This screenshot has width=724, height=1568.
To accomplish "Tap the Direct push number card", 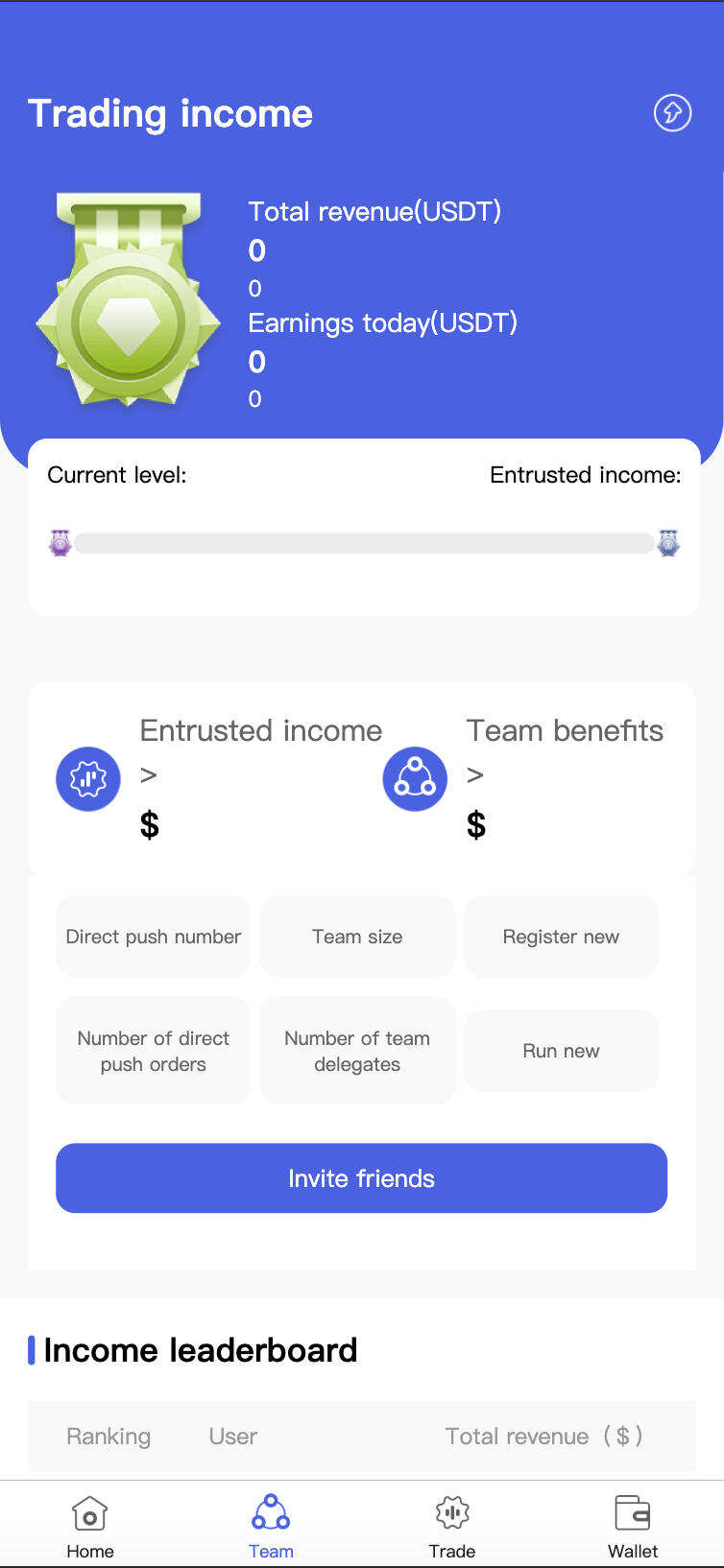I will [x=153, y=936].
